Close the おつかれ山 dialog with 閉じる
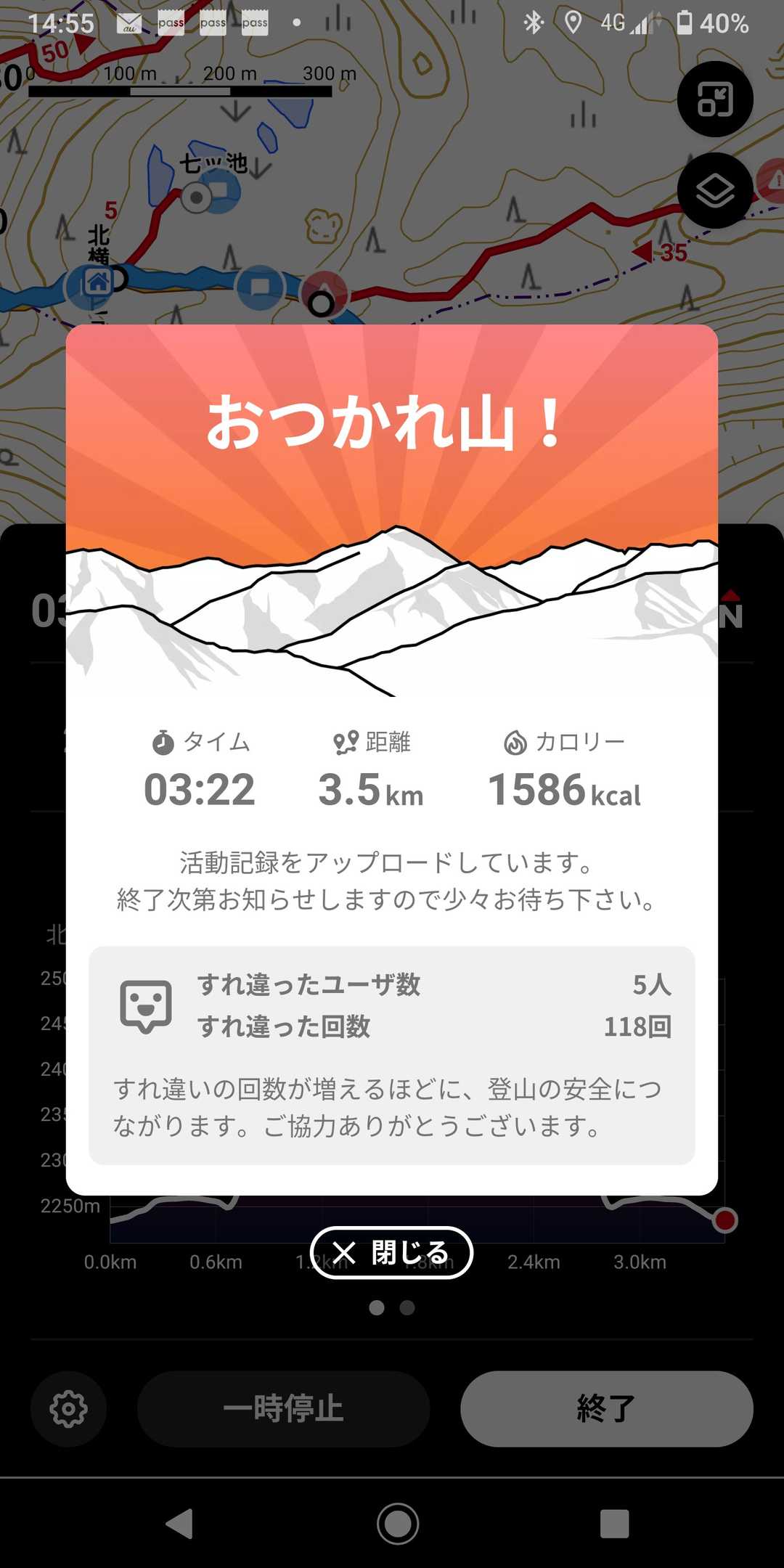The image size is (784, 1568). coord(391,1253)
